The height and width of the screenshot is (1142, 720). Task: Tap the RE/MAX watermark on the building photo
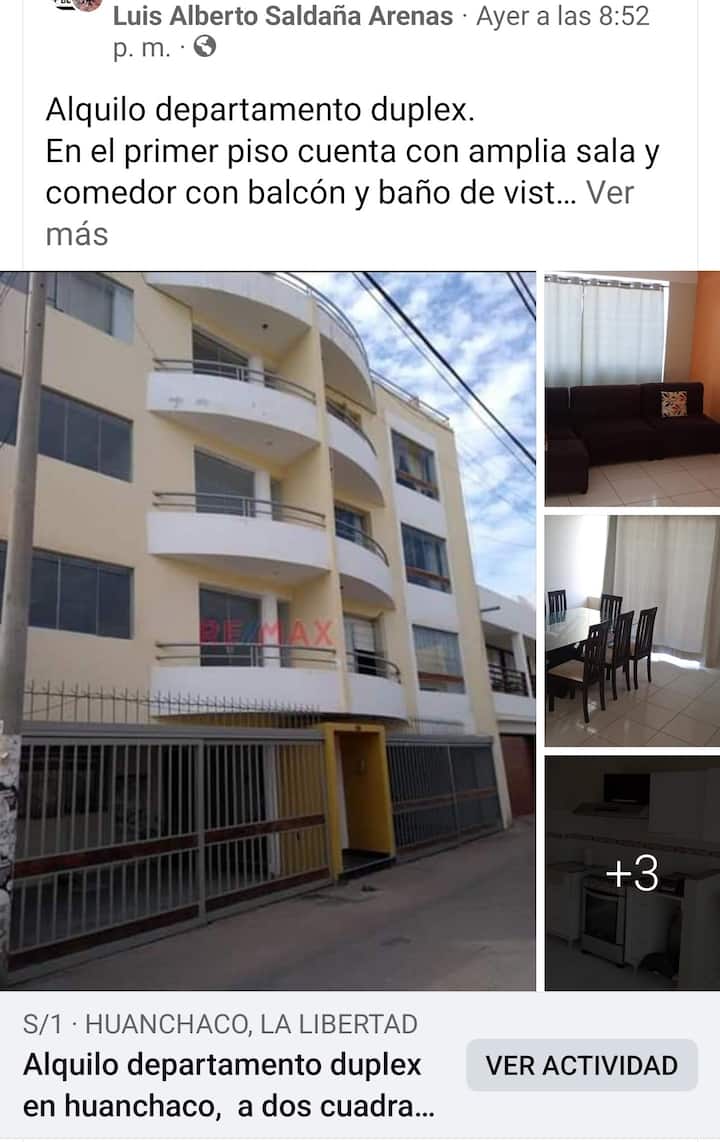[268, 630]
